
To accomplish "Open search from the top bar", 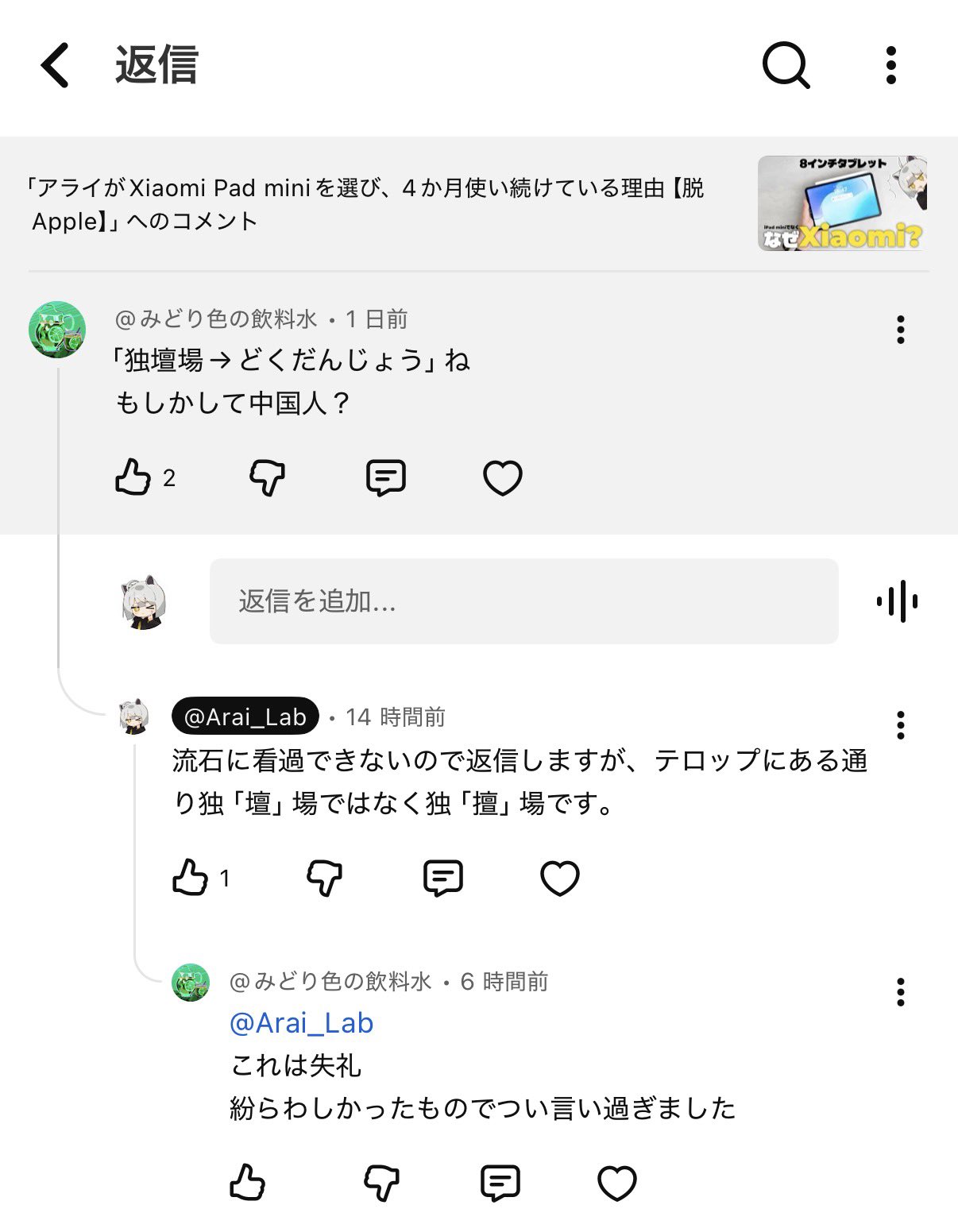I will (786, 65).
